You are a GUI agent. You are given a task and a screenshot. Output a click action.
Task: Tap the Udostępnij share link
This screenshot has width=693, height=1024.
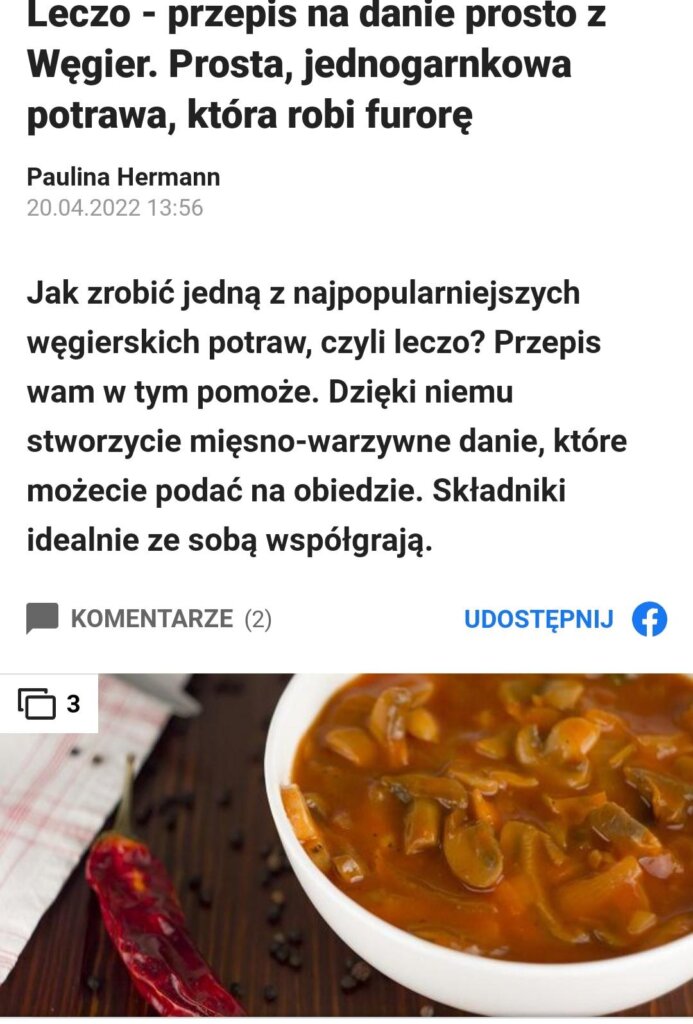click(539, 619)
